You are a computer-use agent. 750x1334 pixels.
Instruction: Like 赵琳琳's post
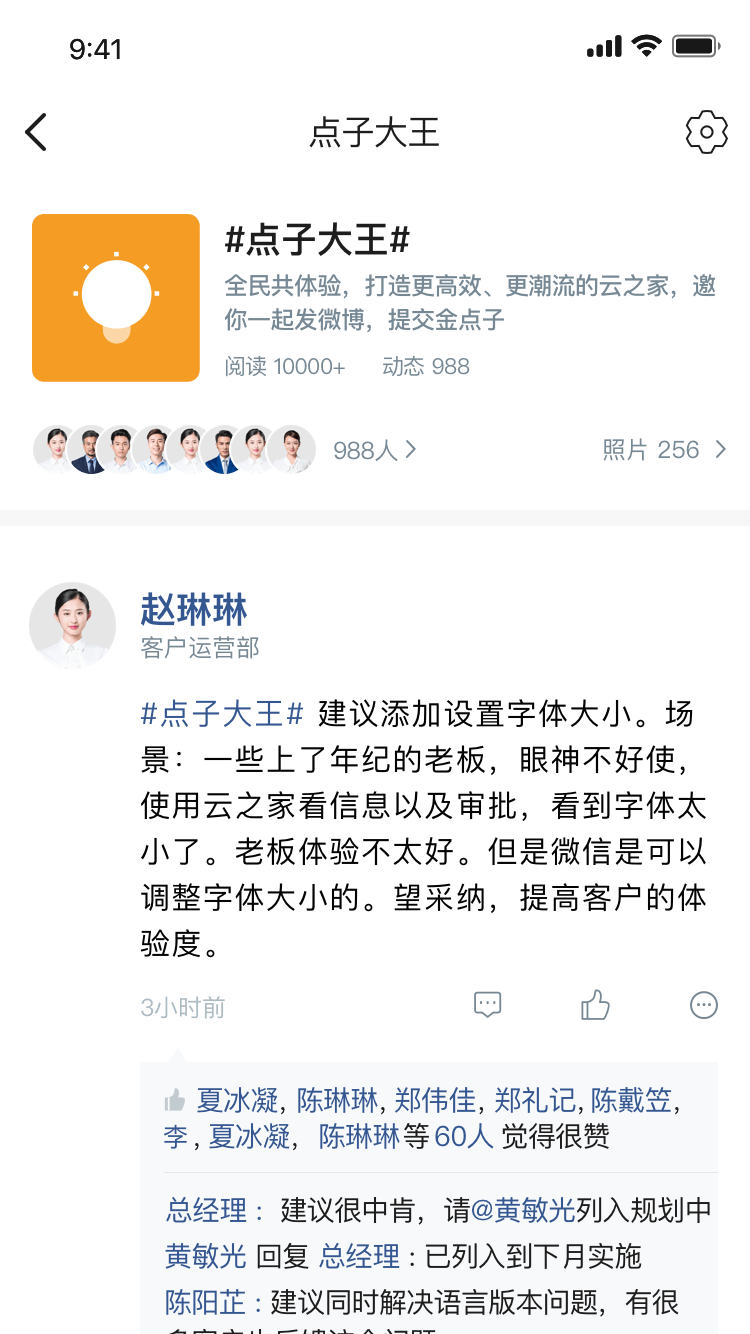click(x=595, y=1005)
